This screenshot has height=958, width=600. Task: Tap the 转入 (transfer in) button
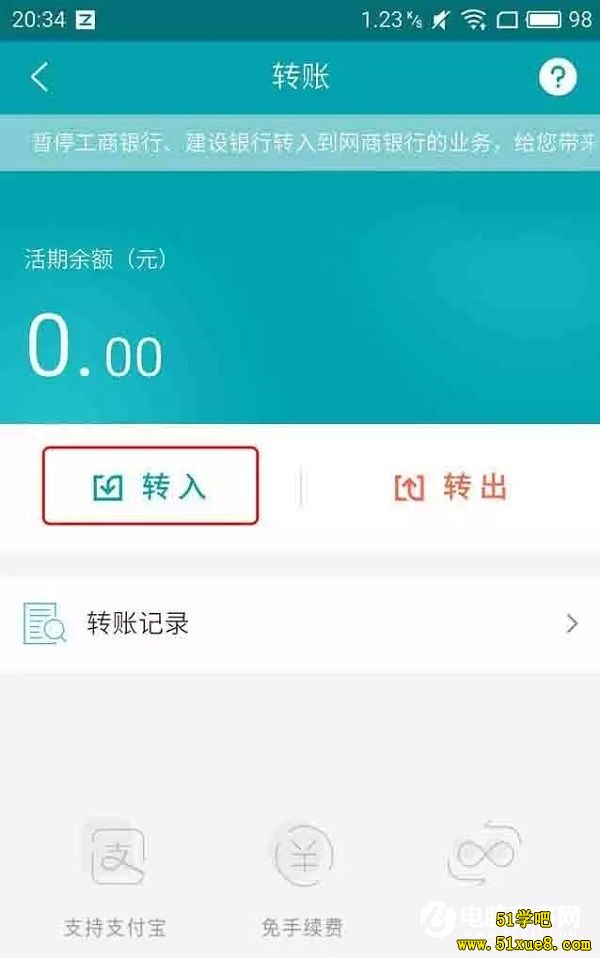tap(150, 486)
